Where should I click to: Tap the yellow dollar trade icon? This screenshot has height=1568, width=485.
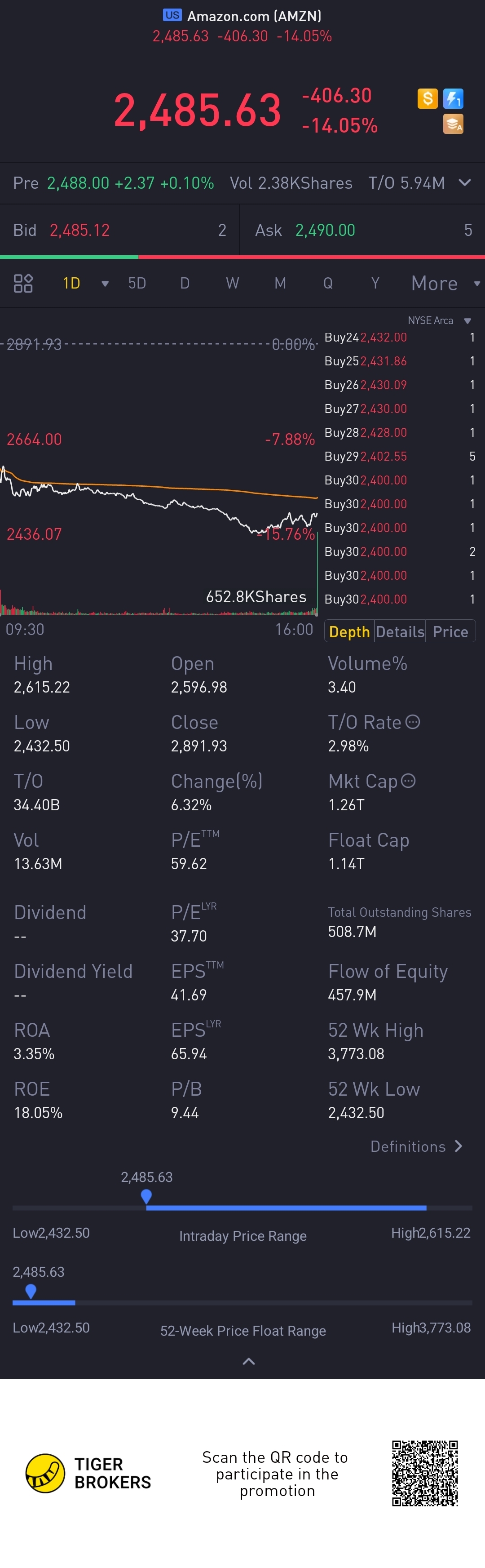point(428,98)
